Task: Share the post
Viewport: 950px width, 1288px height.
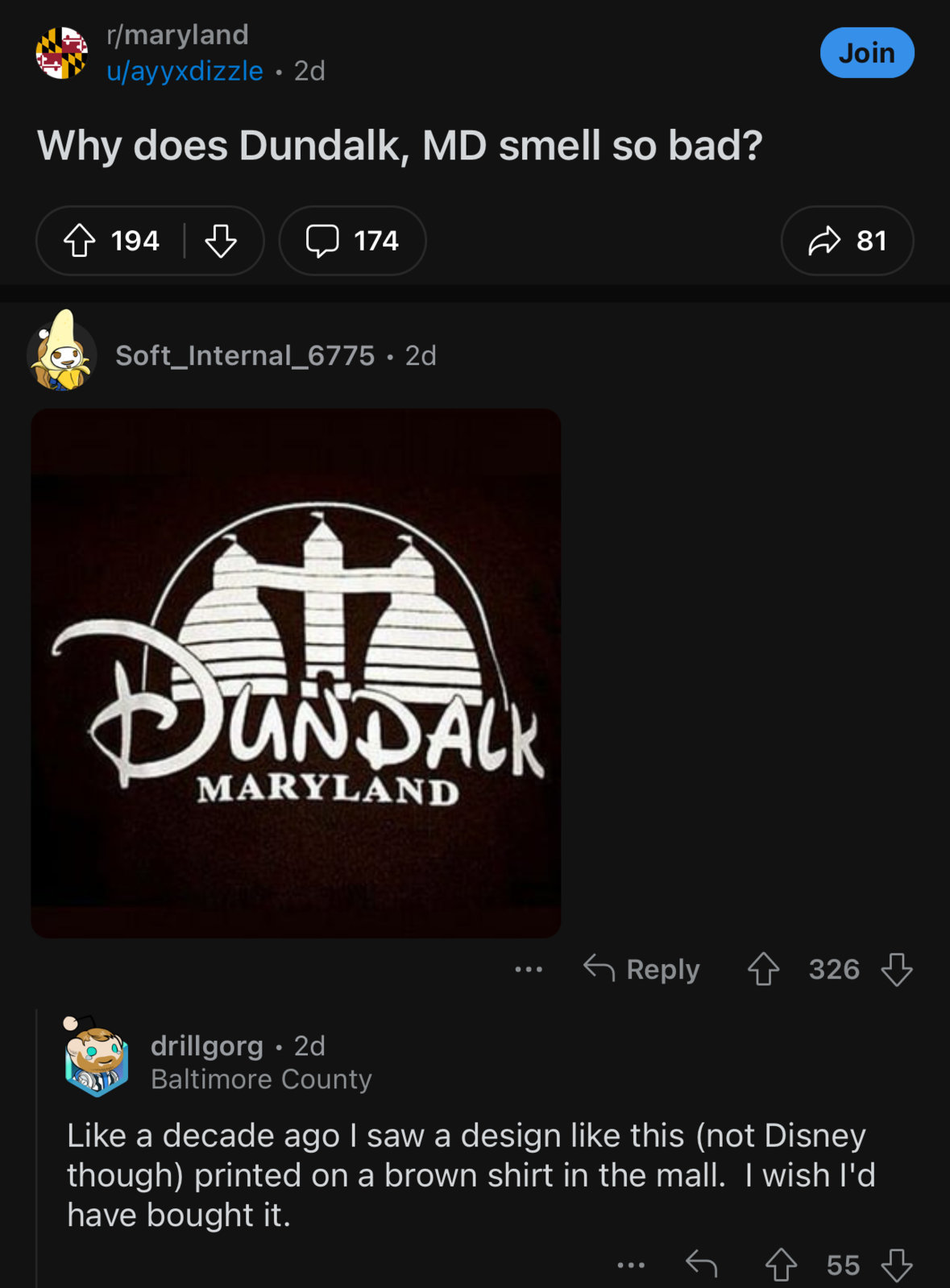Action: [x=846, y=241]
